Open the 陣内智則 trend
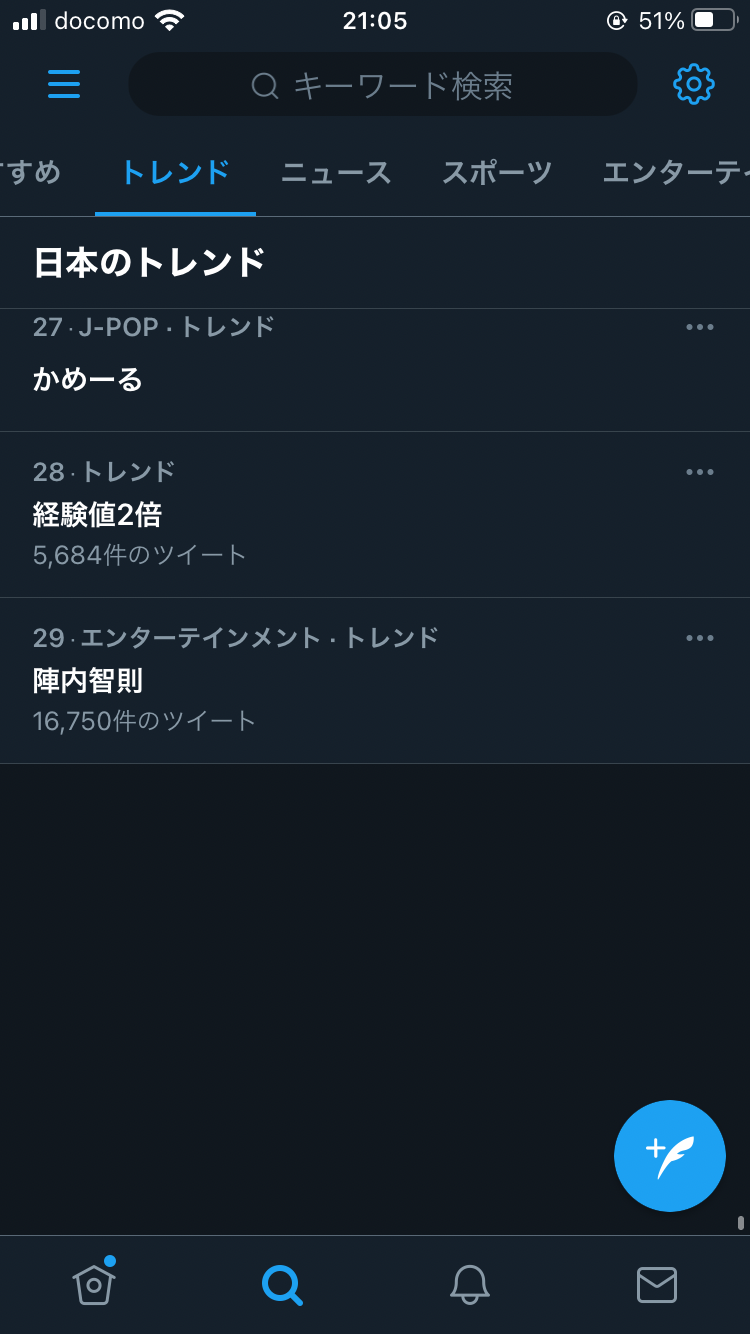 (x=375, y=681)
